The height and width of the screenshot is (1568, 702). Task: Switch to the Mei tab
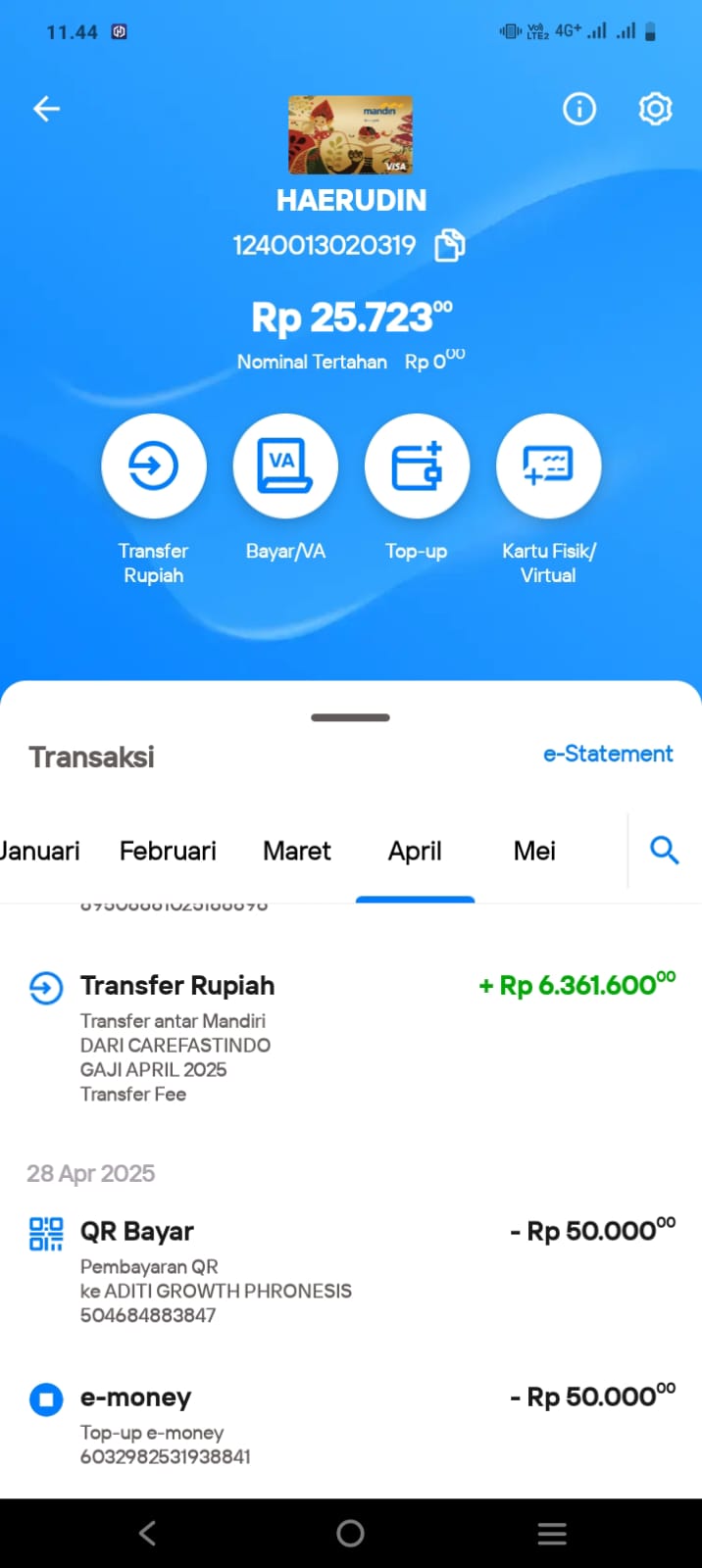[x=534, y=851]
